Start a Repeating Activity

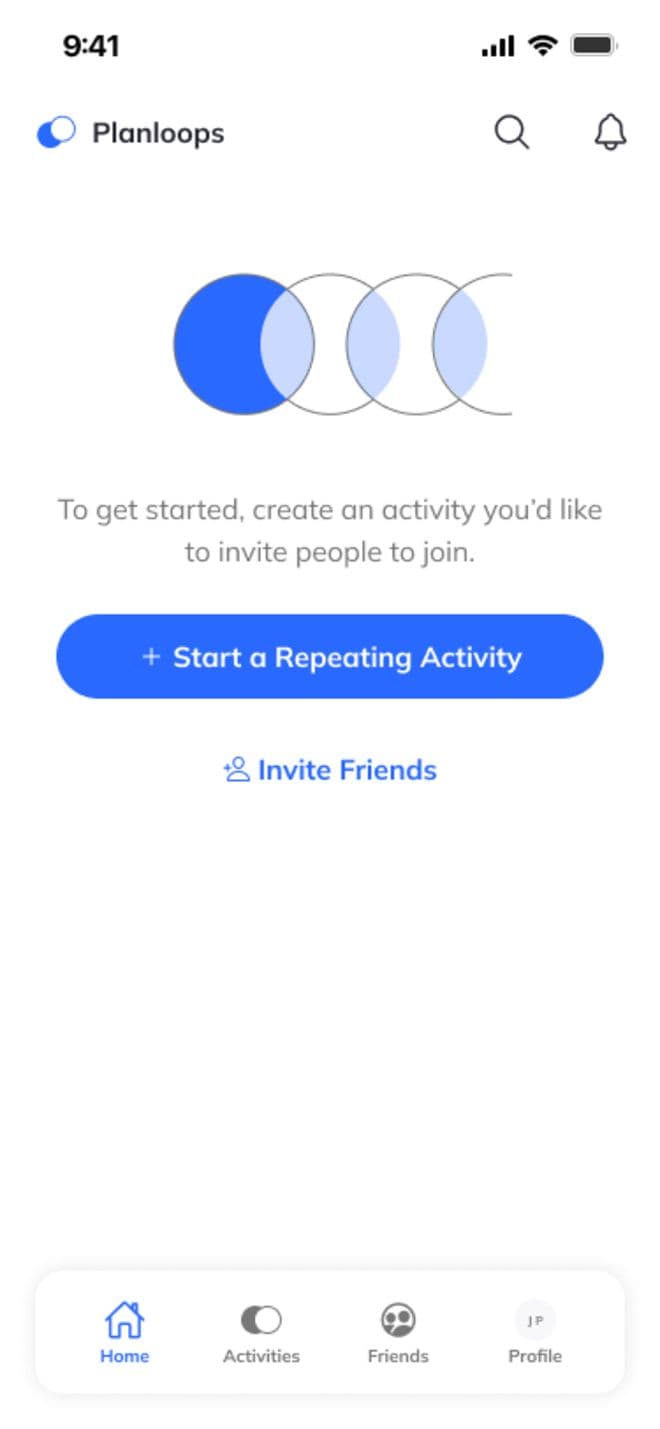click(x=330, y=657)
